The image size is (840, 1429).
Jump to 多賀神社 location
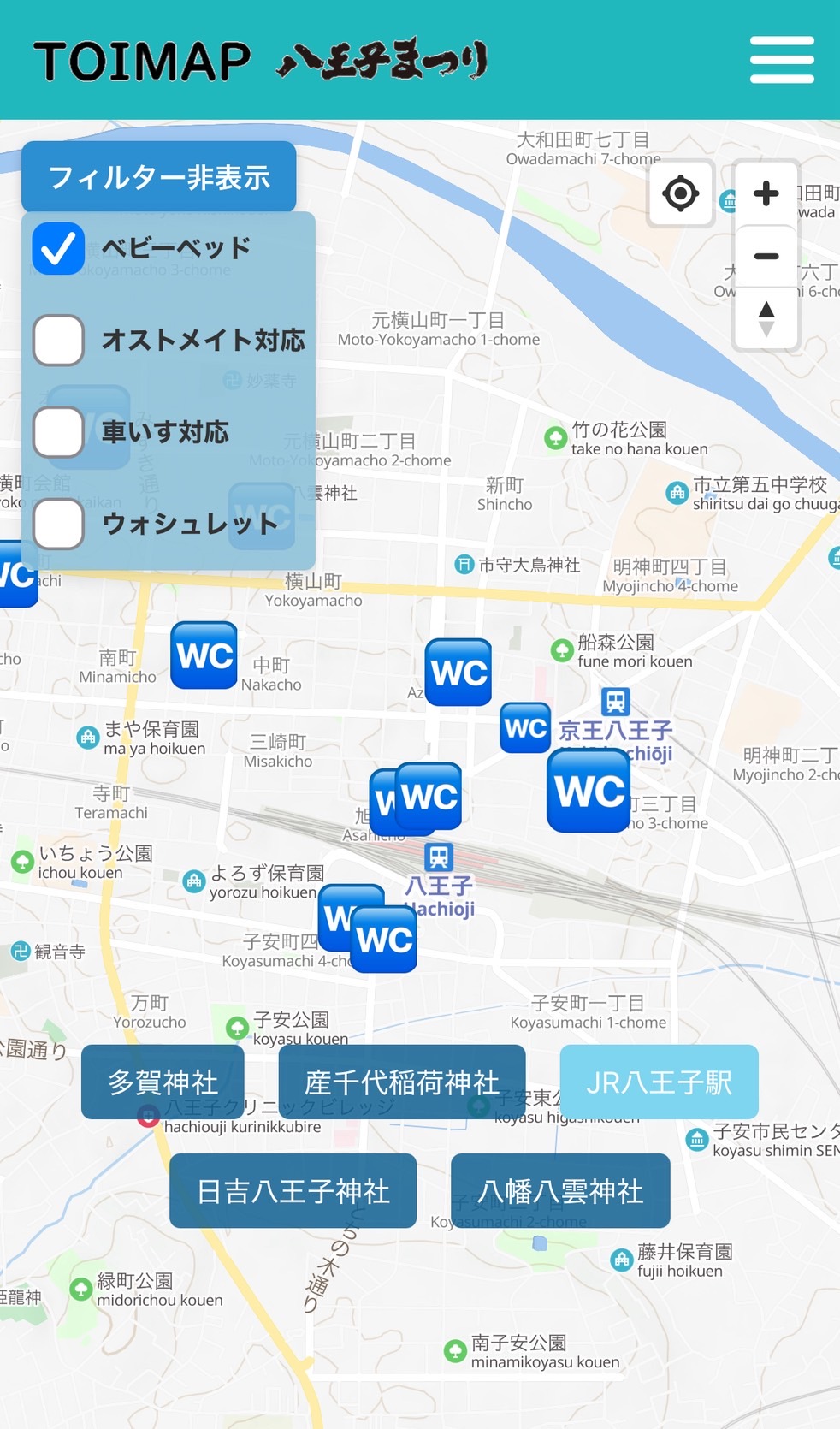pos(163,1082)
